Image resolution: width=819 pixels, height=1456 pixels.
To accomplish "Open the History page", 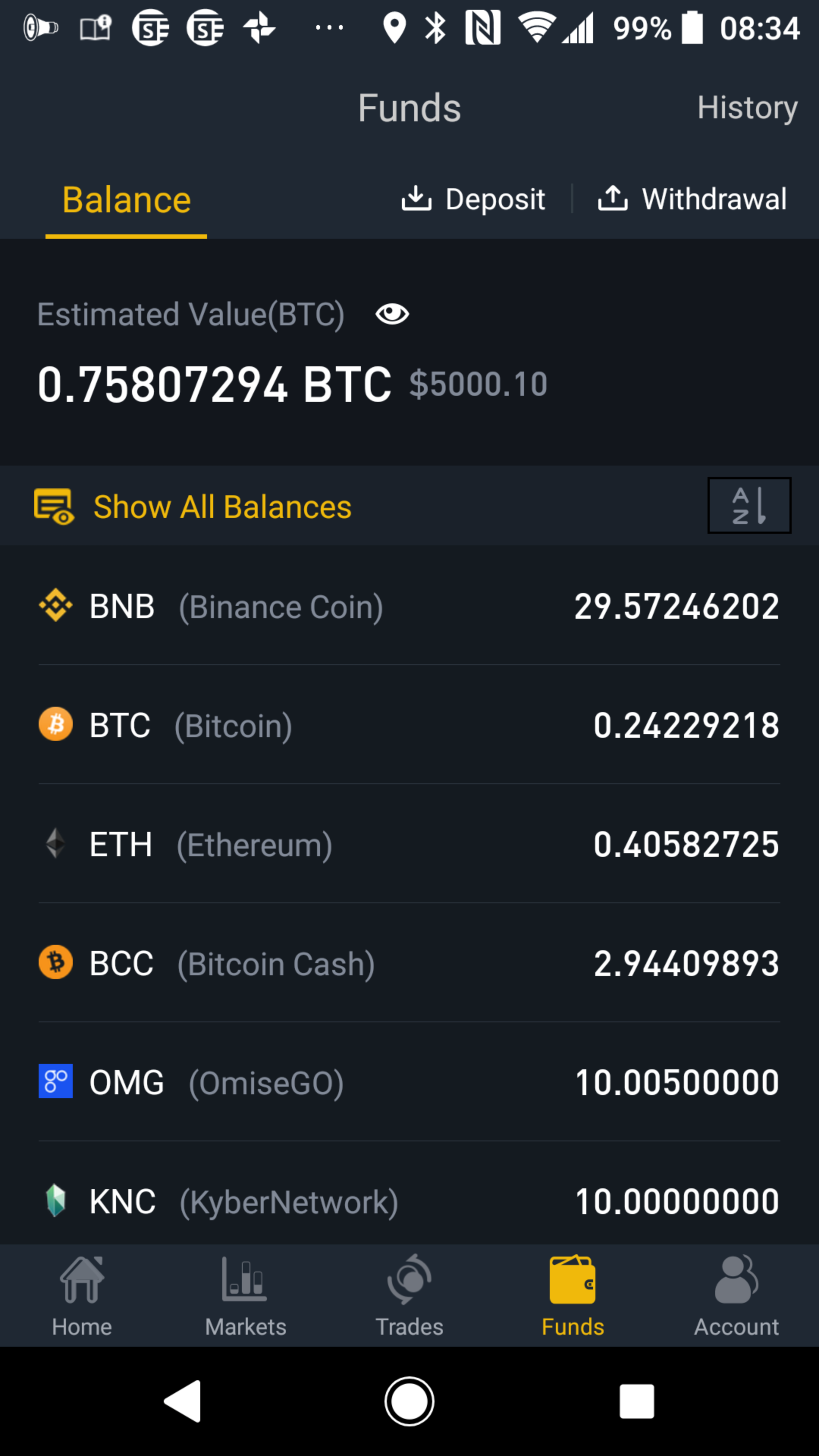I will (747, 107).
